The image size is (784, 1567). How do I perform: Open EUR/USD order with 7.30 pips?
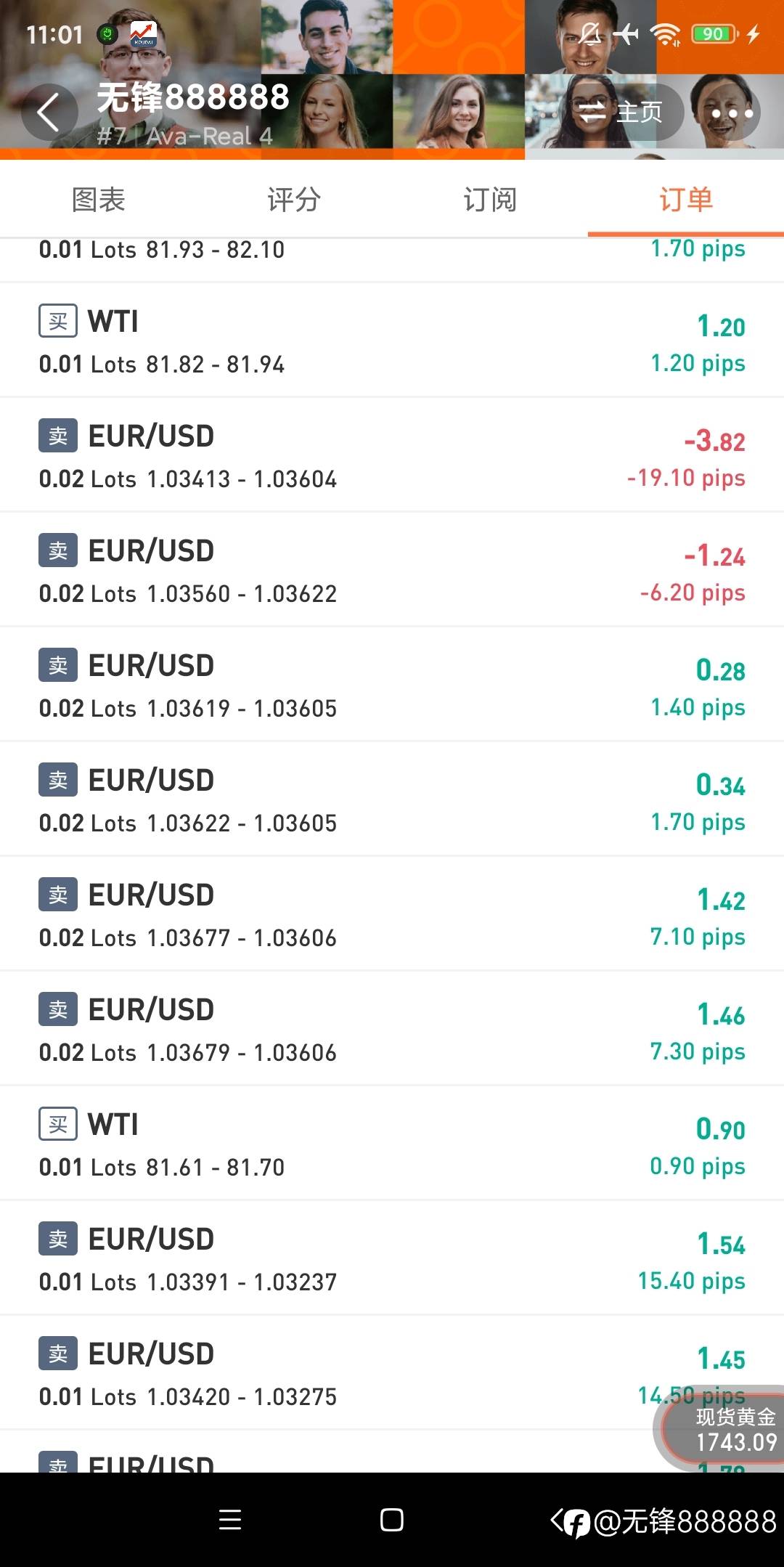point(392,1029)
